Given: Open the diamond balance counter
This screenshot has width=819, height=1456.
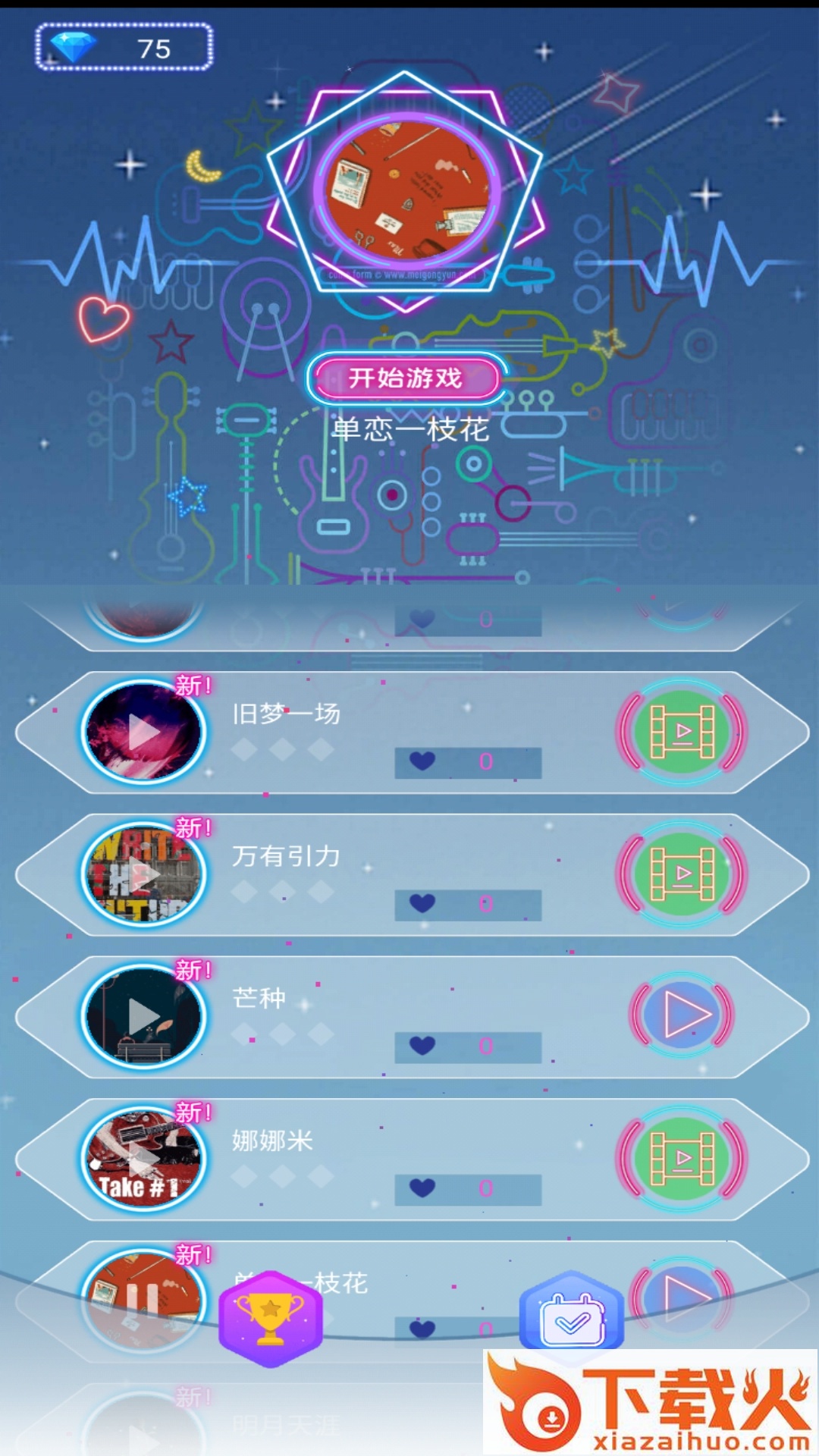Looking at the screenshot, I should pyautogui.click(x=124, y=48).
